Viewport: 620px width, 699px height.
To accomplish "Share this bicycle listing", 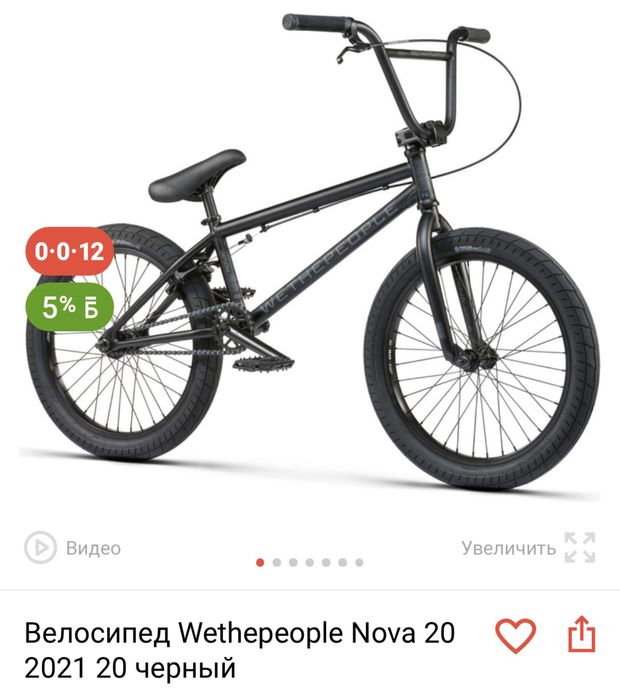I will [581, 635].
